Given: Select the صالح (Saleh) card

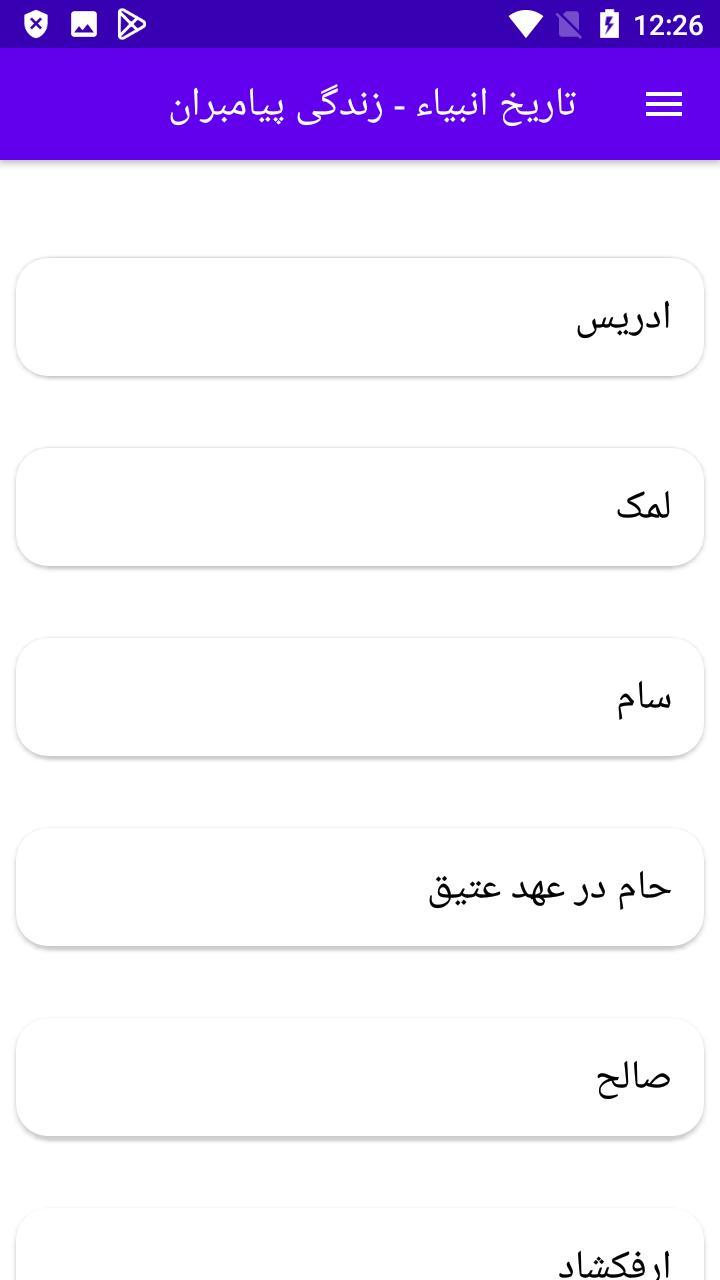Looking at the screenshot, I should pos(360,1077).
